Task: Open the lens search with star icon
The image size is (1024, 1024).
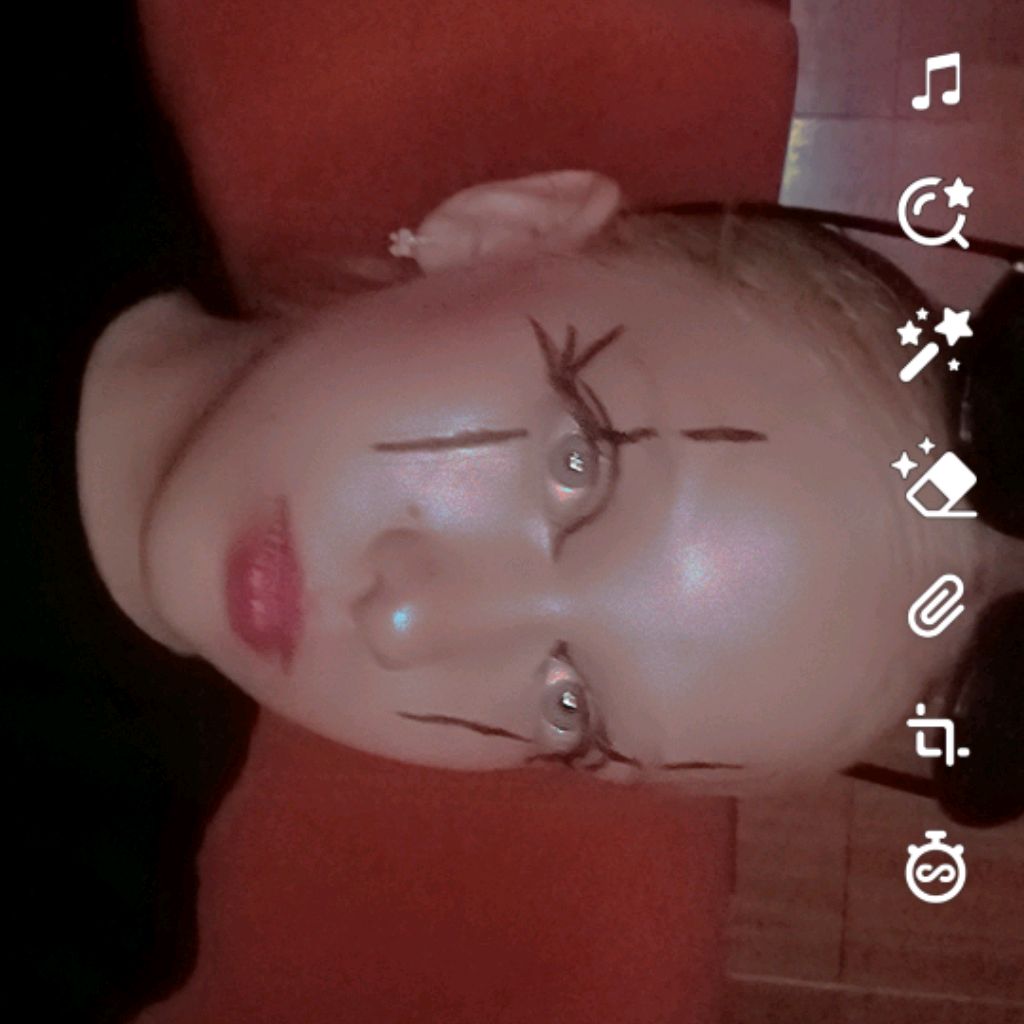Action: pos(935,213)
